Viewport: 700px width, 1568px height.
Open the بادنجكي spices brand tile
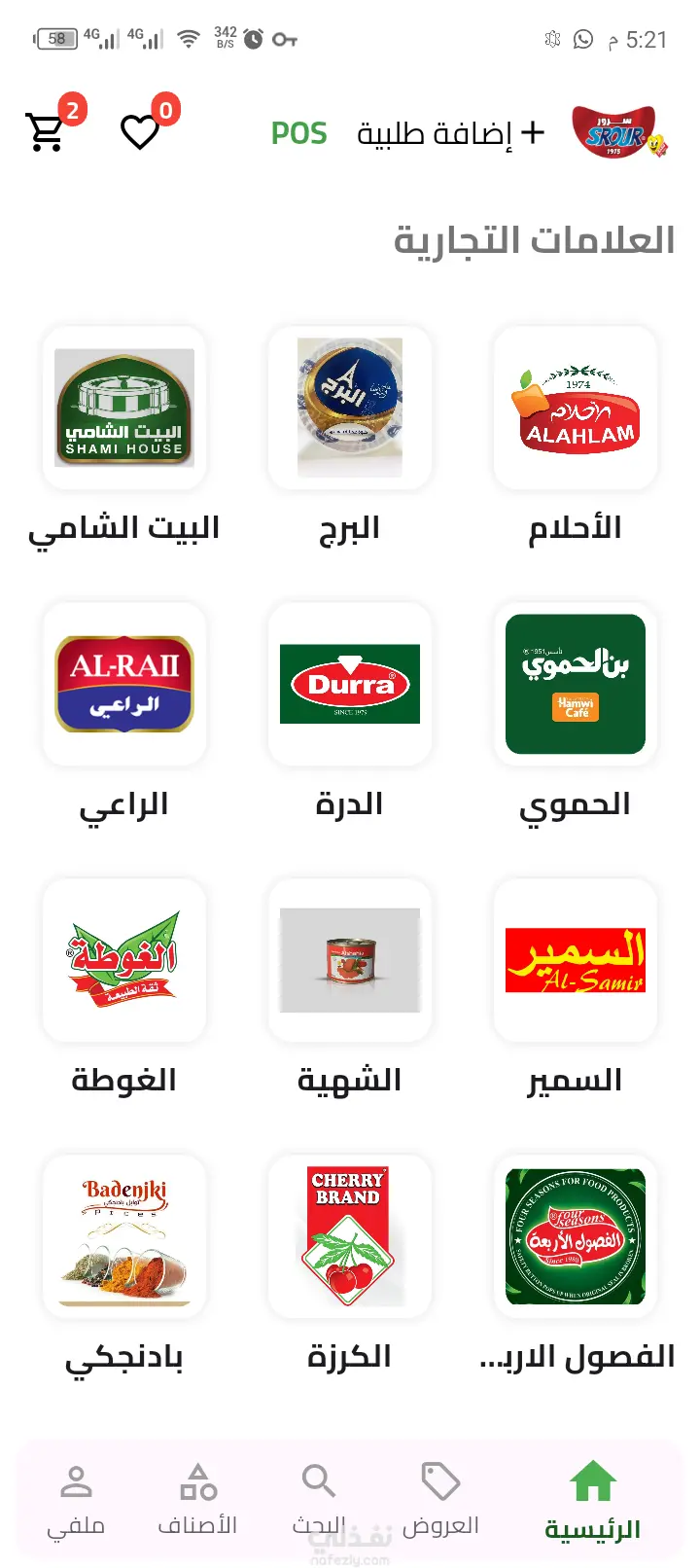point(124,1236)
